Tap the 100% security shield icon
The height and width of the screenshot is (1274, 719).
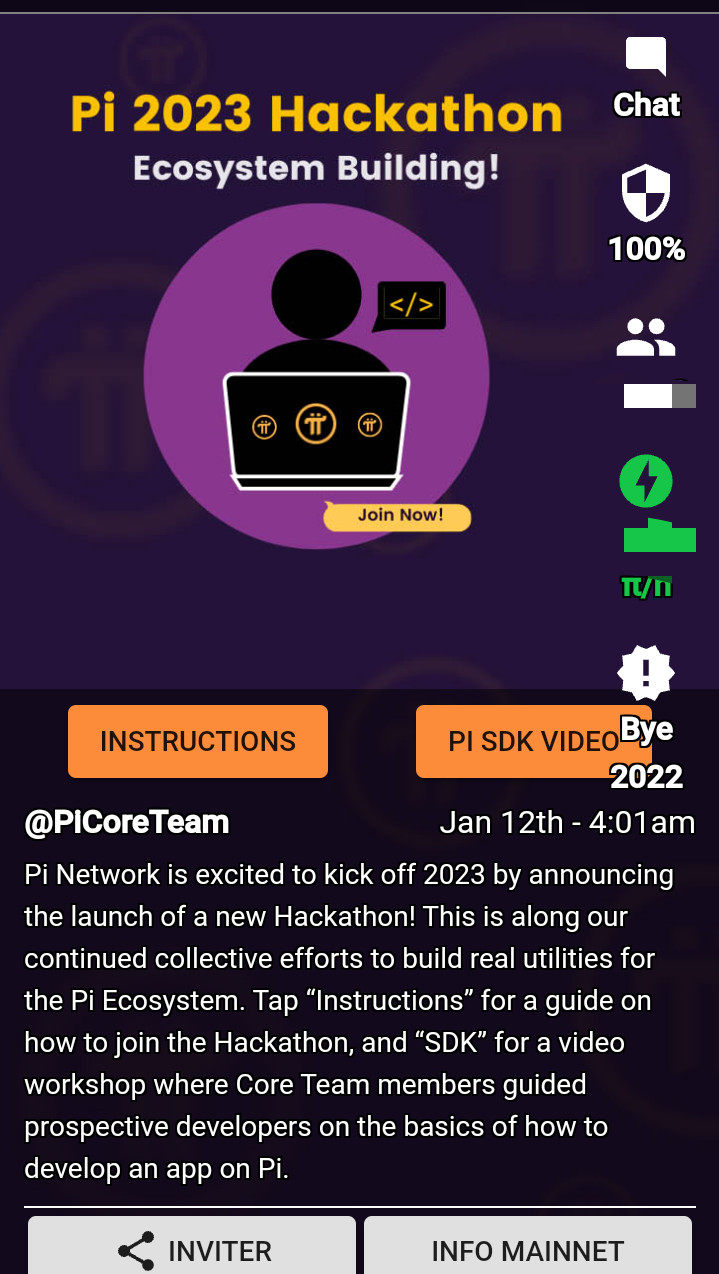646,194
